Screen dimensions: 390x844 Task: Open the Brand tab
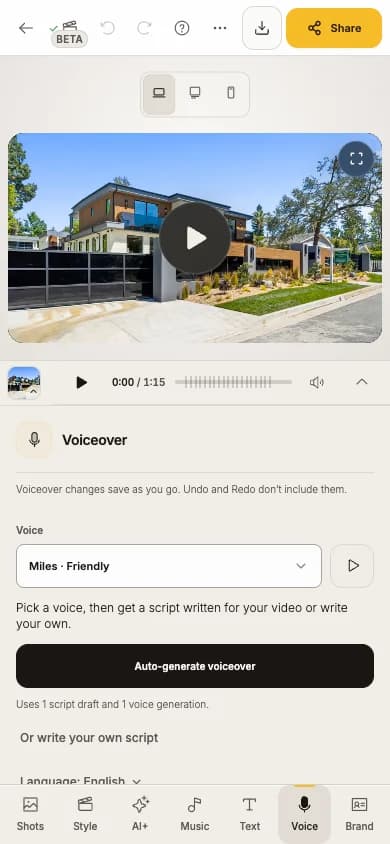(359, 814)
